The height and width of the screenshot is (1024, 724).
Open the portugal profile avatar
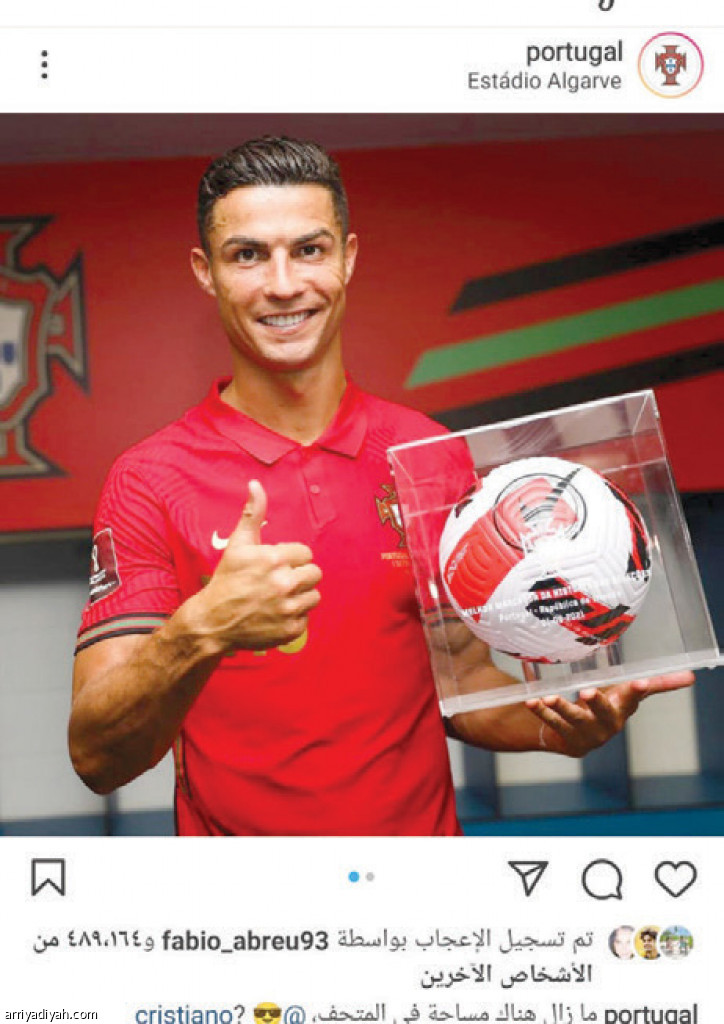(670, 65)
